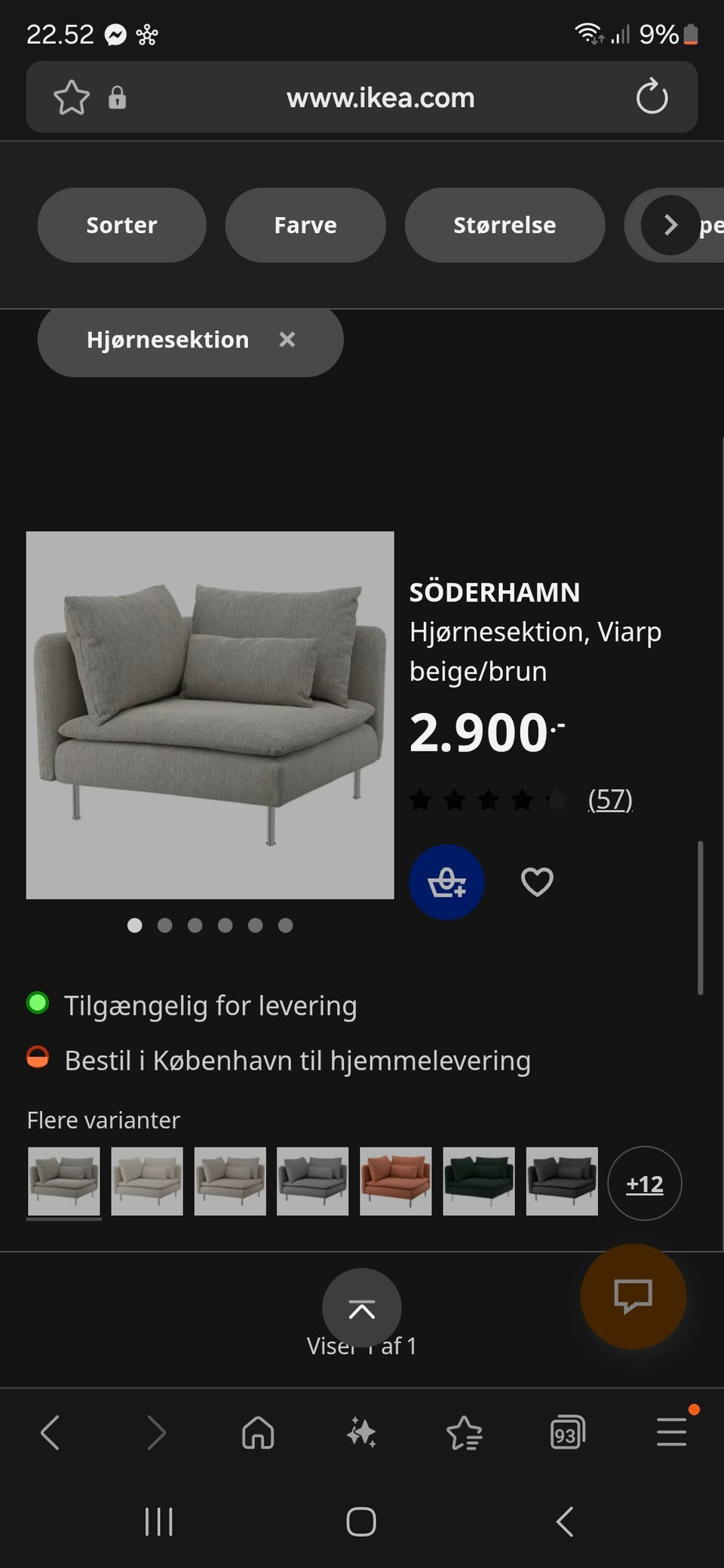Image resolution: width=724 pixels, height=1568 pixels.
Task: Select the dark green sofa variant
Action: click(478, 1181)
